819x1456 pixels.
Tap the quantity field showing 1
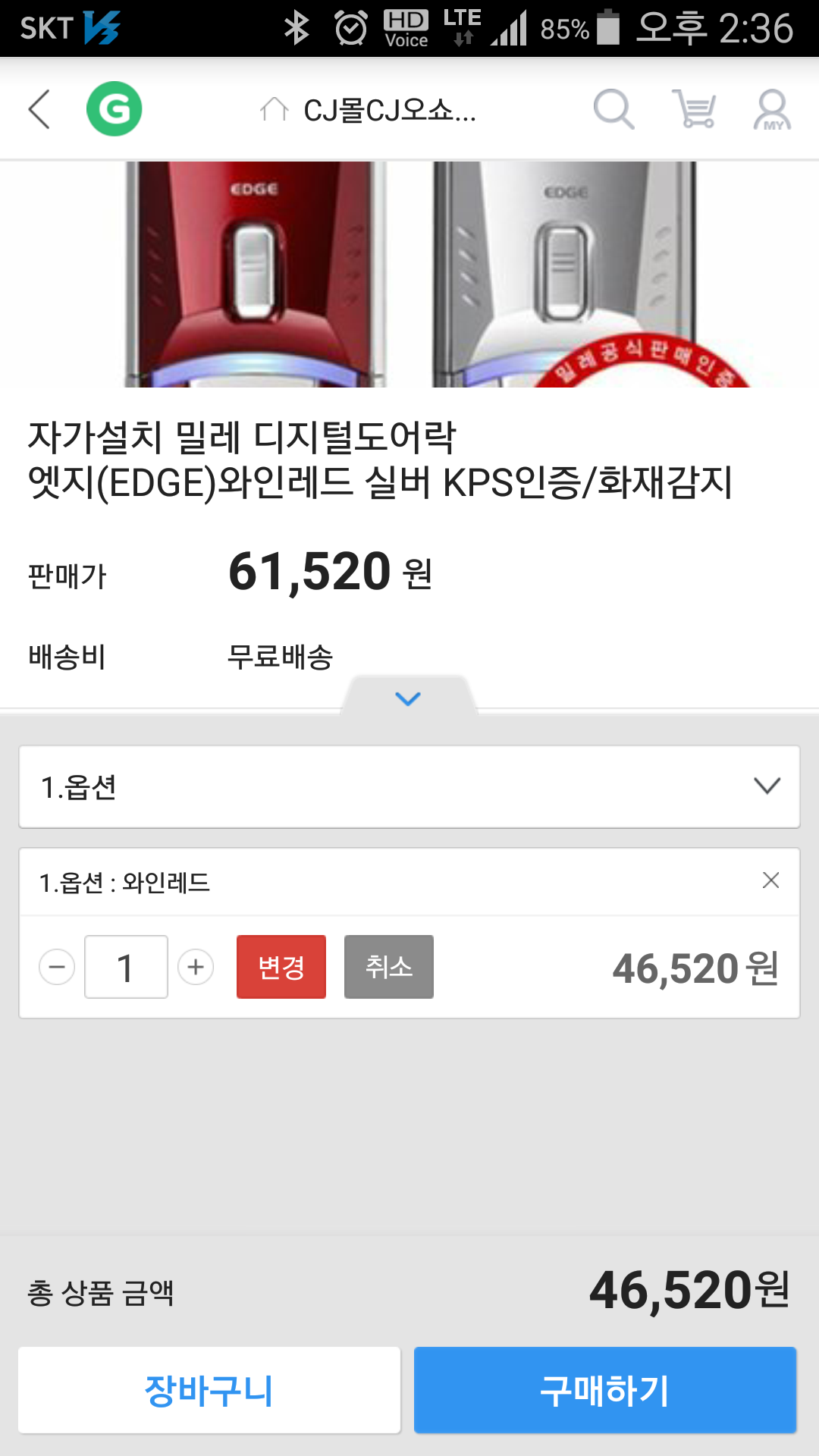pyautogui.click(x=126, y=967)
